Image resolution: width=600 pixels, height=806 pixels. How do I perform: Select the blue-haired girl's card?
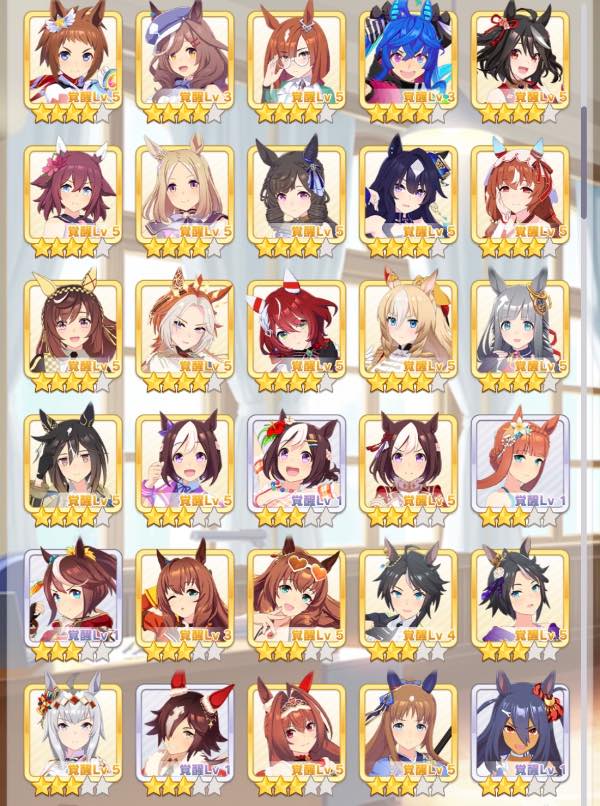[x=408, y=61]
